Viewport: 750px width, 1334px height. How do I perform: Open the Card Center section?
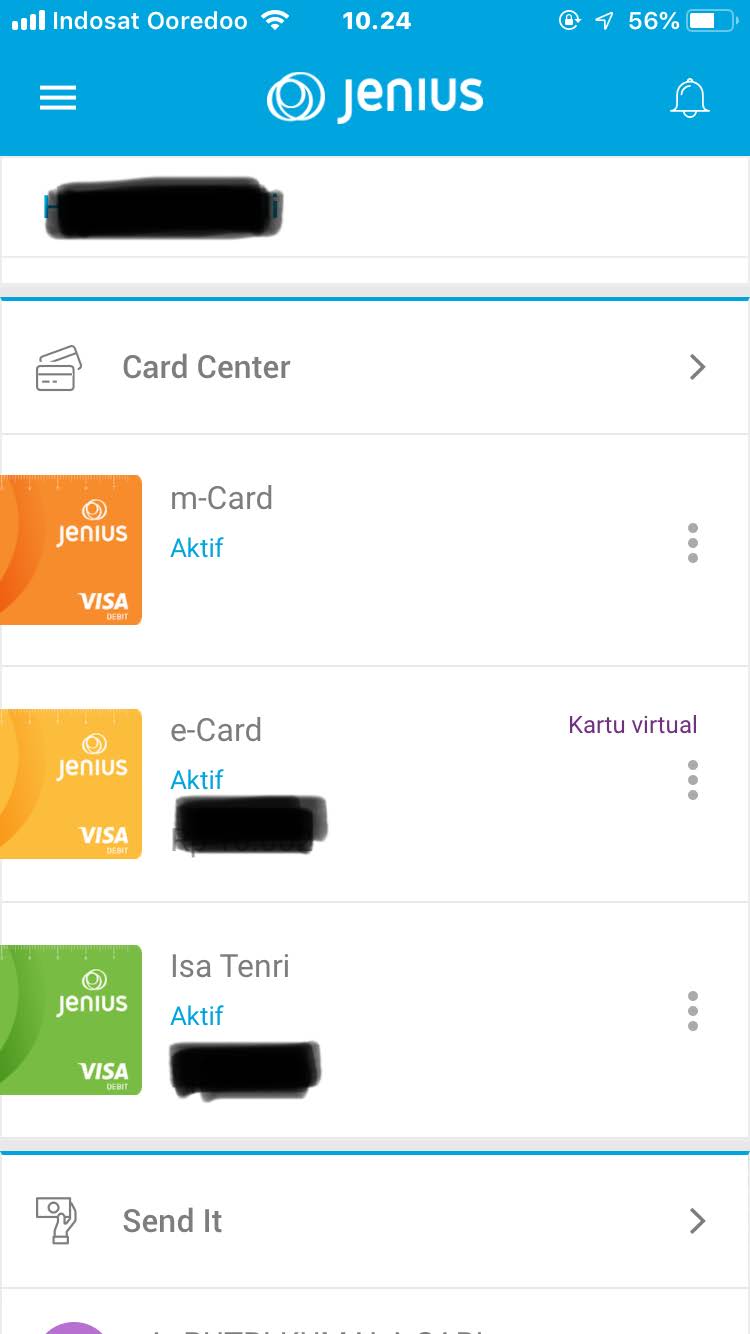(x=375, y=367)
